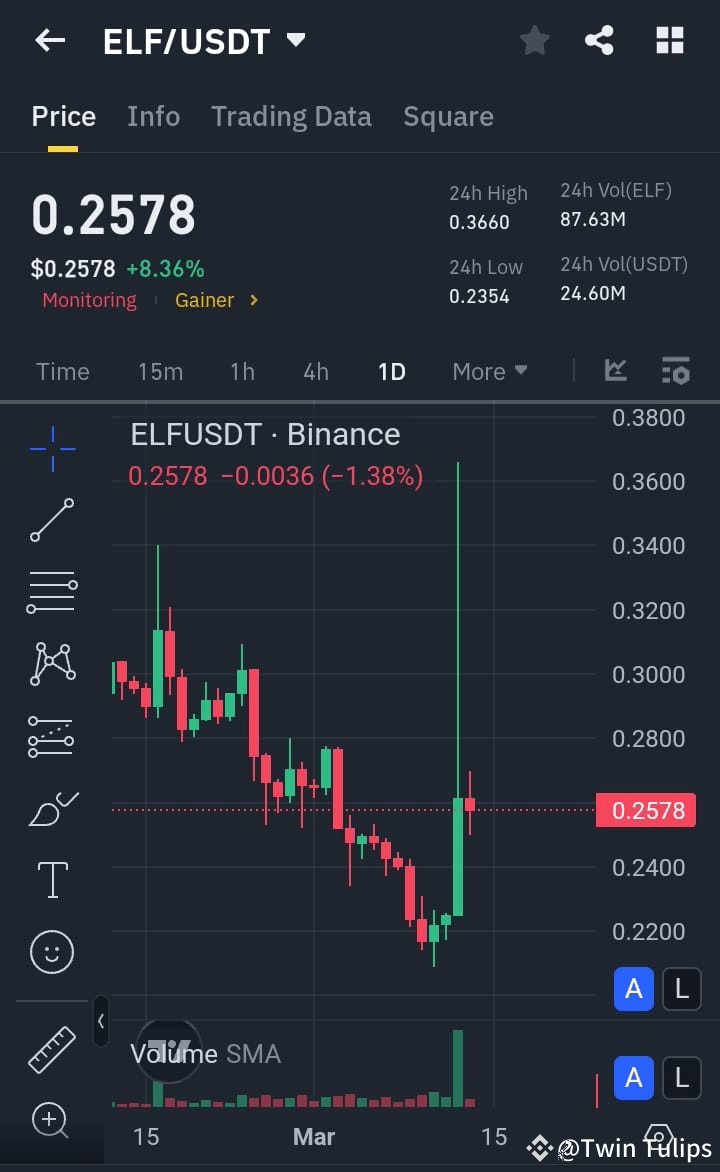Select the XABCD pattern tool
Viewport: 720px width, 1172px height.
[x=50, y=664]
